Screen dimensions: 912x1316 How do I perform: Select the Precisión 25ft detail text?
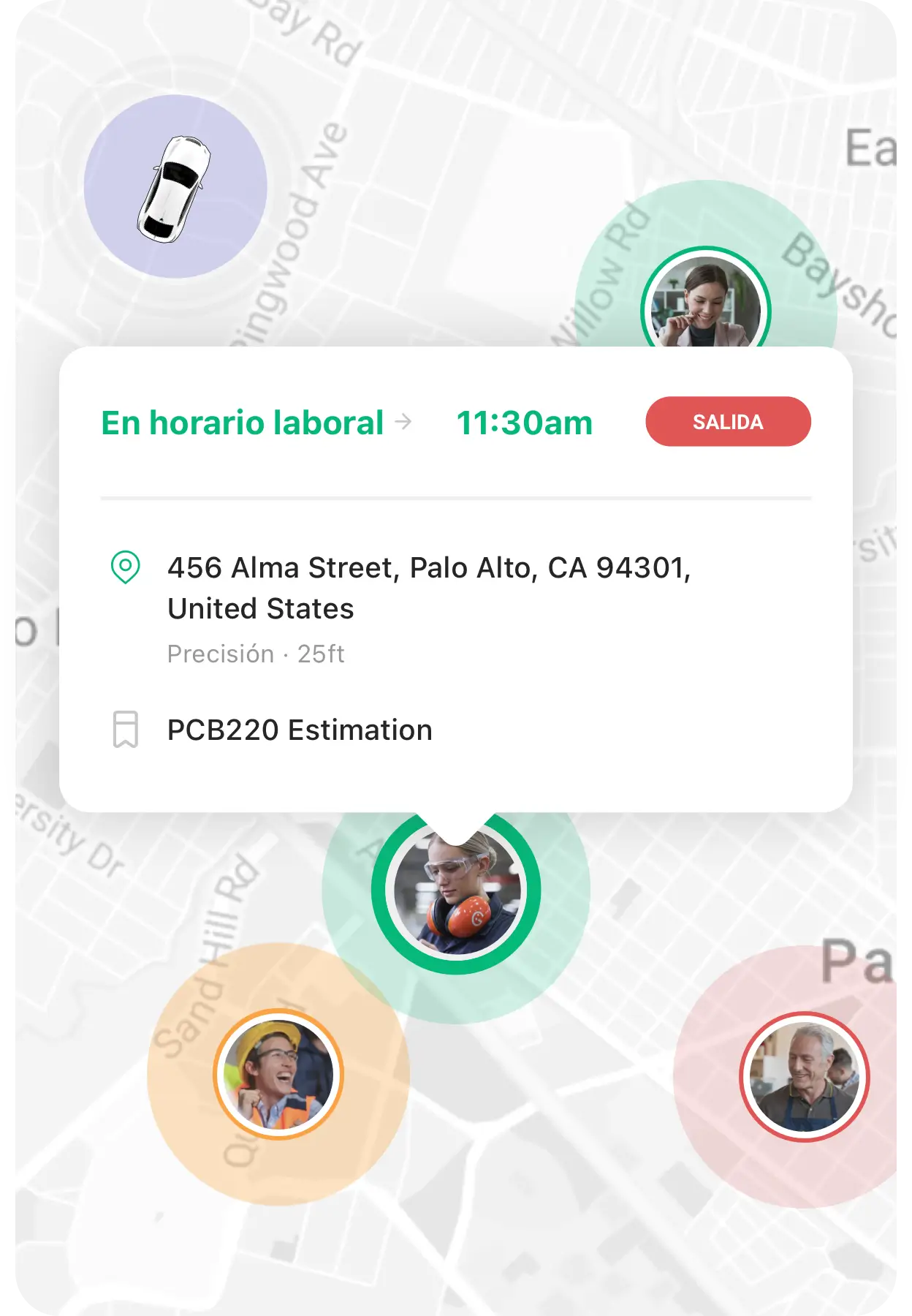click(x=257, y=654)
